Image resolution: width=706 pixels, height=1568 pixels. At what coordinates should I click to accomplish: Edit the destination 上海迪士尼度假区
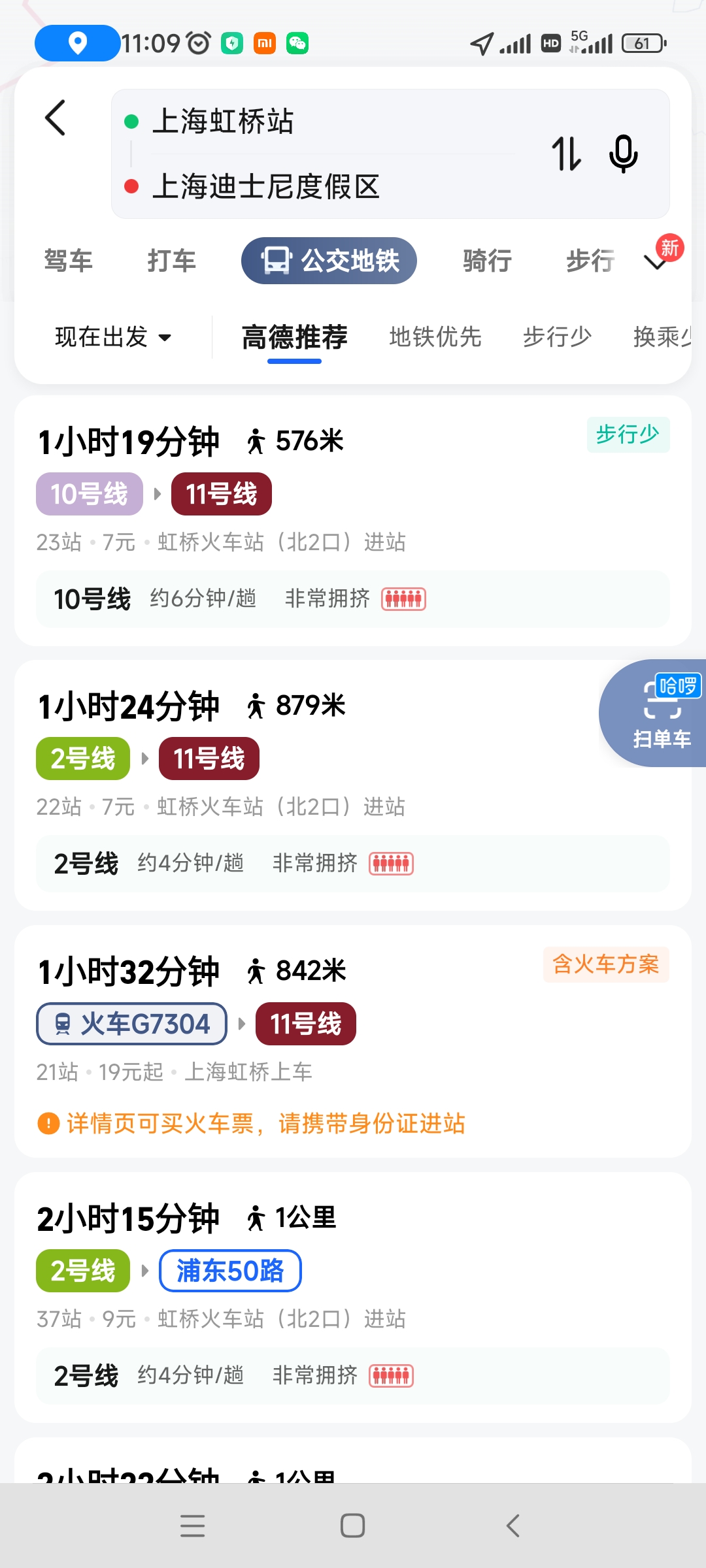tap(265, 187)
